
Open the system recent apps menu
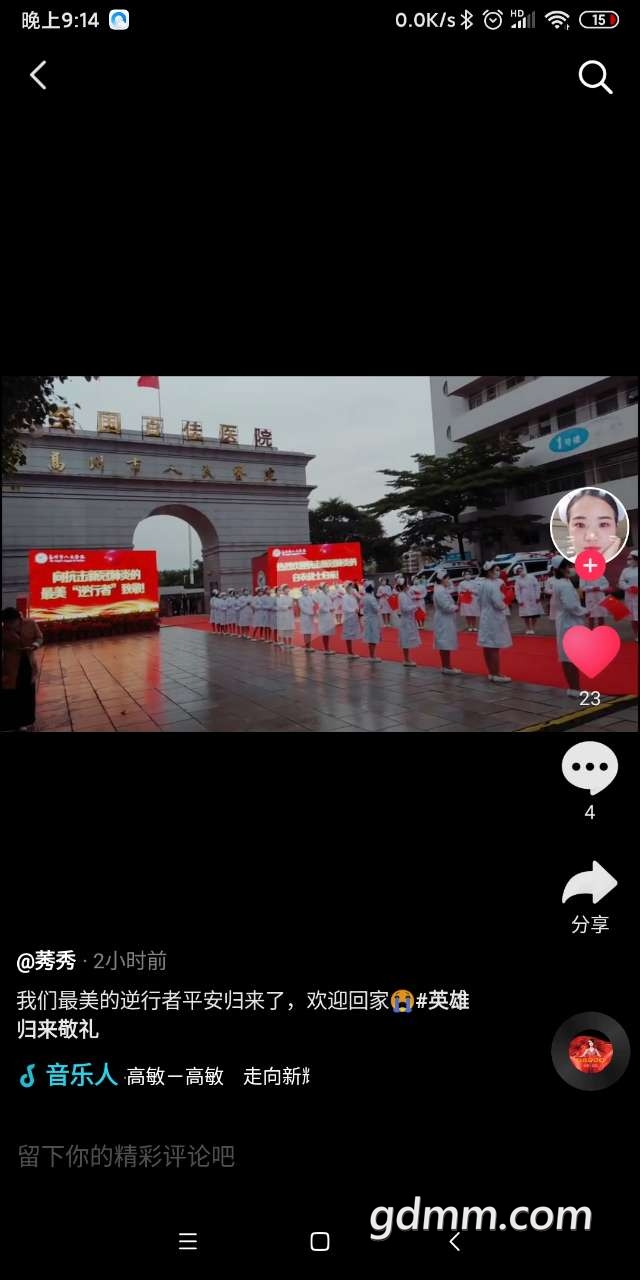[188, 1241]
